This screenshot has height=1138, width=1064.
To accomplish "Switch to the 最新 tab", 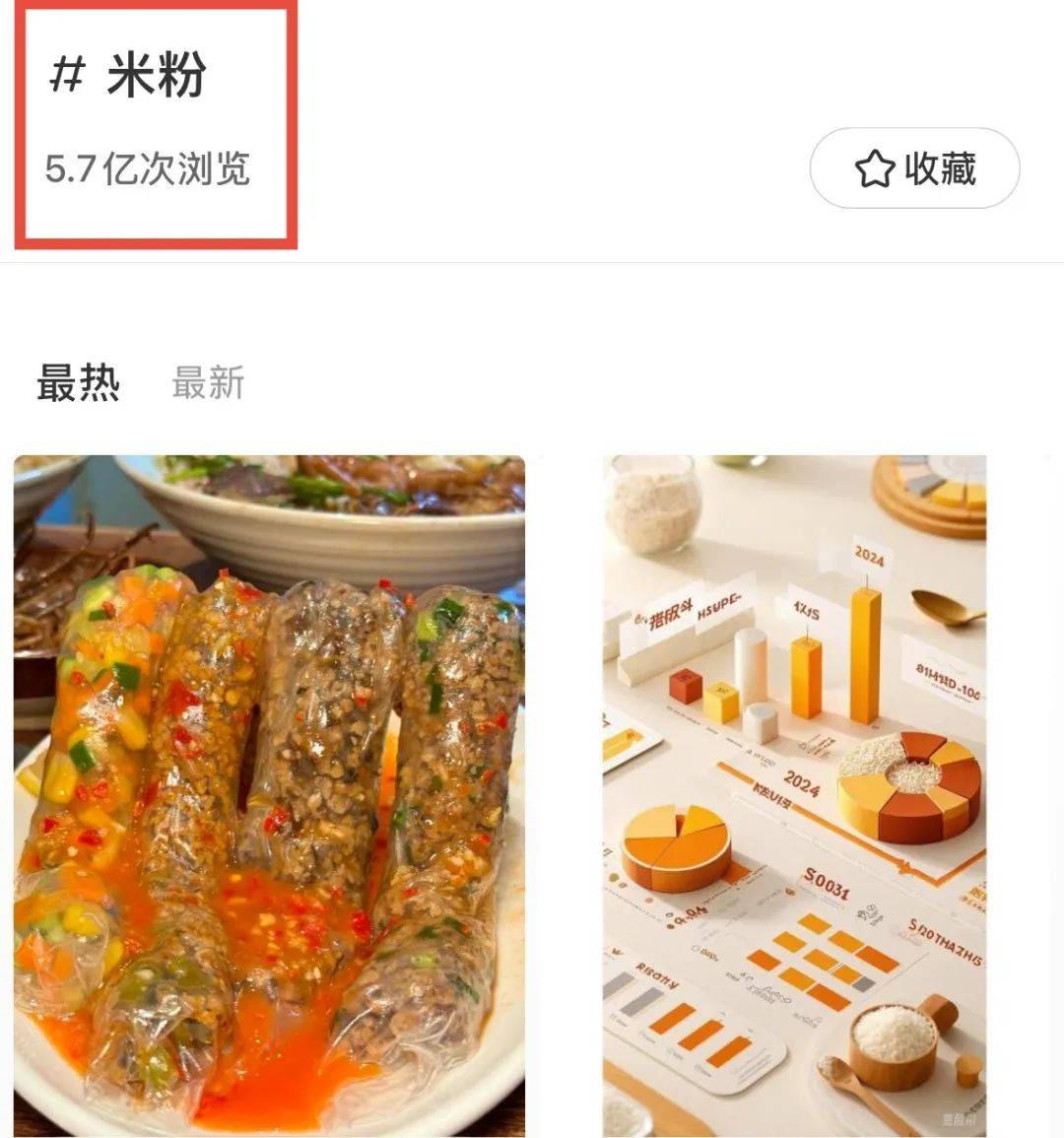I will pyautogui.click(x=208, y=382).
